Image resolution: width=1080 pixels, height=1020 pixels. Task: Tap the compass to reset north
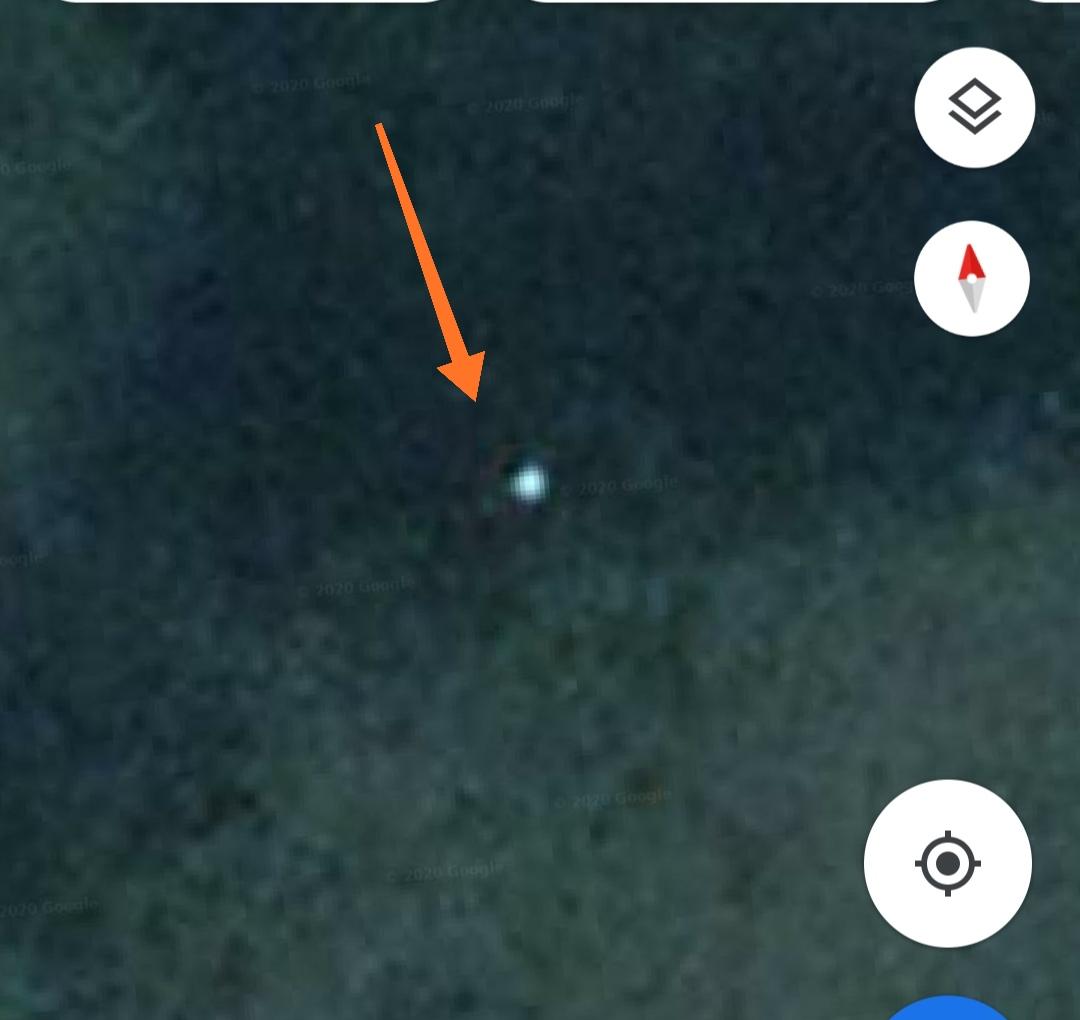pos(971,279)
